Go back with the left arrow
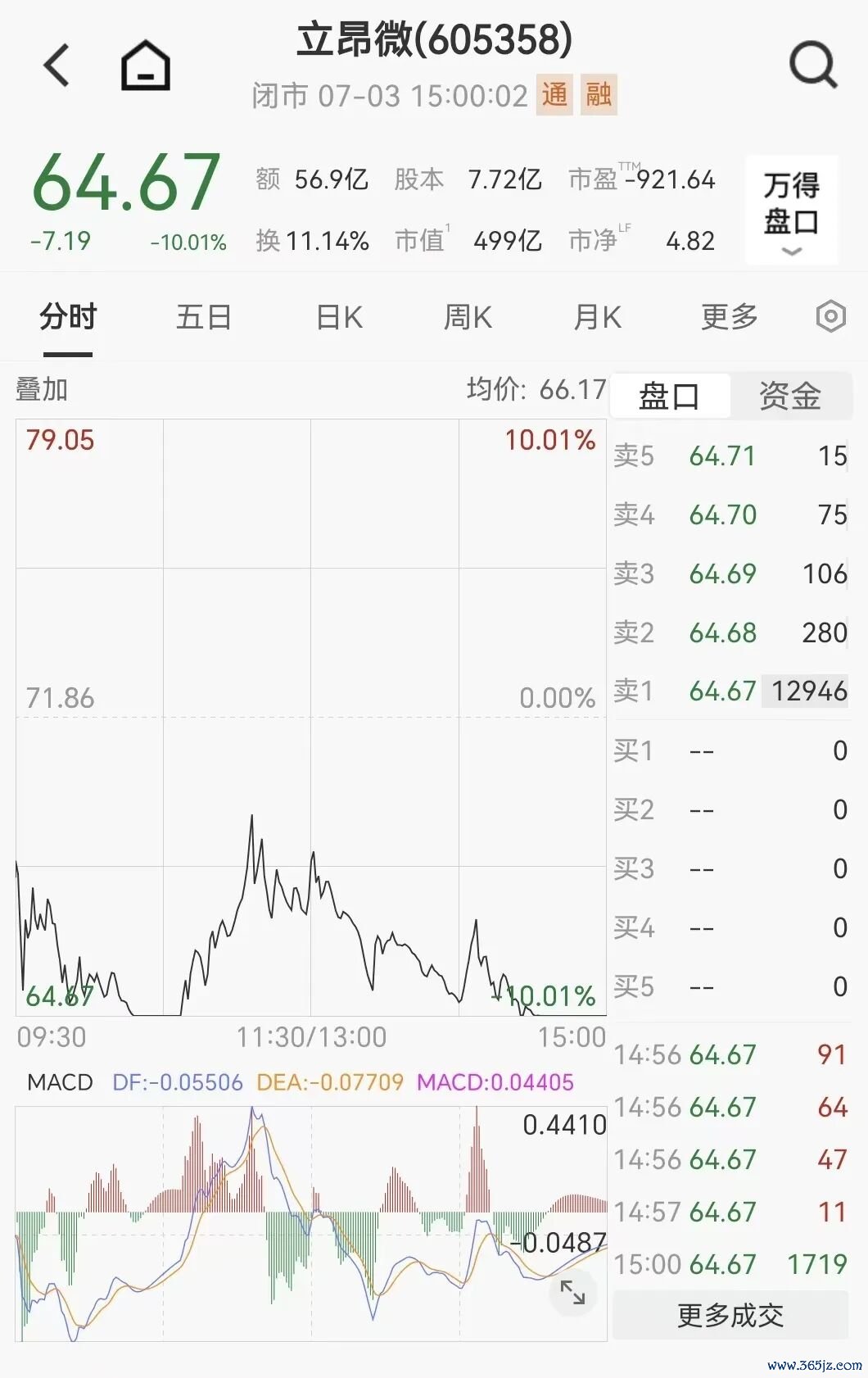The image size is (868, 1378). coord(57,66)
